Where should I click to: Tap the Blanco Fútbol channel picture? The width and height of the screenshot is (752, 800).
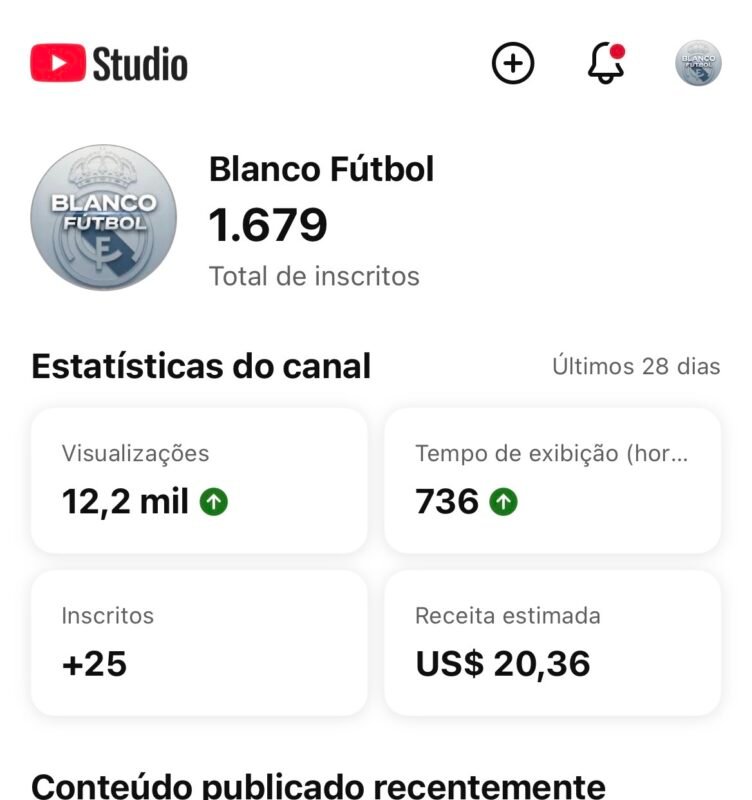(103, 217)
